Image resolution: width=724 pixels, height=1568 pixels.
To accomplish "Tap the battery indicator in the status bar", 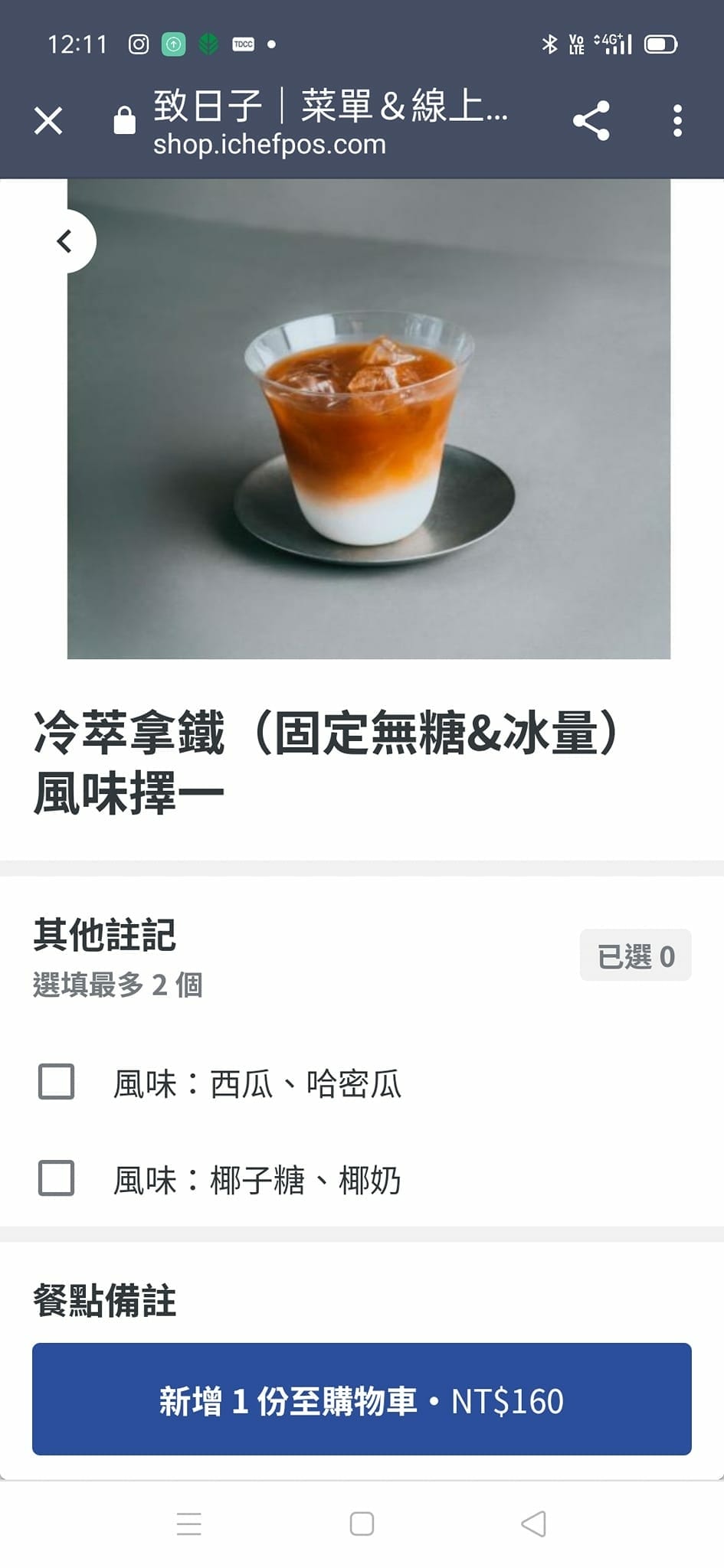I will pos(660,44).
